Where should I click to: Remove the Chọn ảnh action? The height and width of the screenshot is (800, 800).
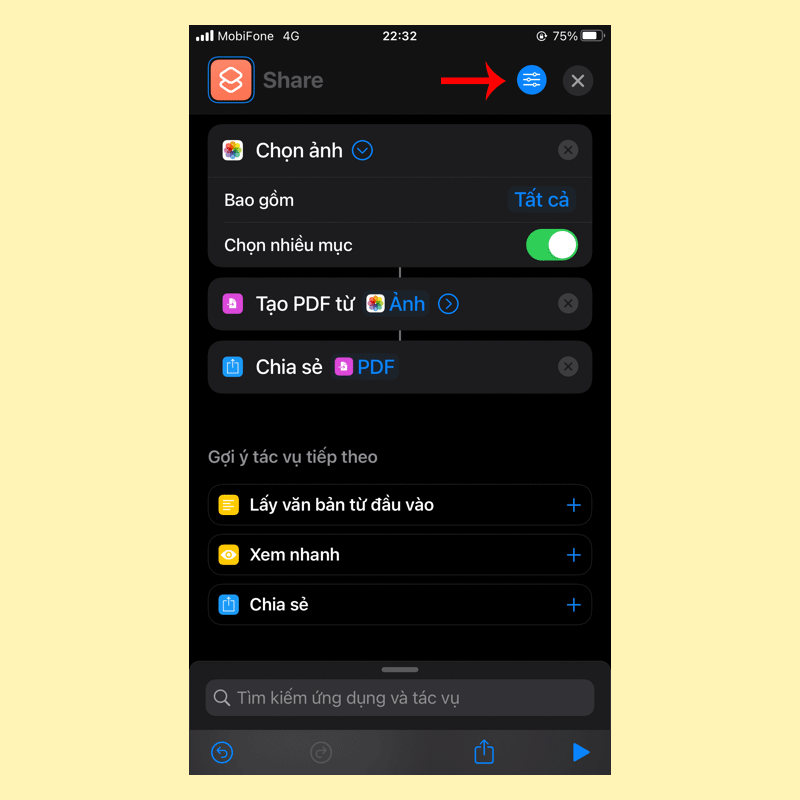click(568, 151)
